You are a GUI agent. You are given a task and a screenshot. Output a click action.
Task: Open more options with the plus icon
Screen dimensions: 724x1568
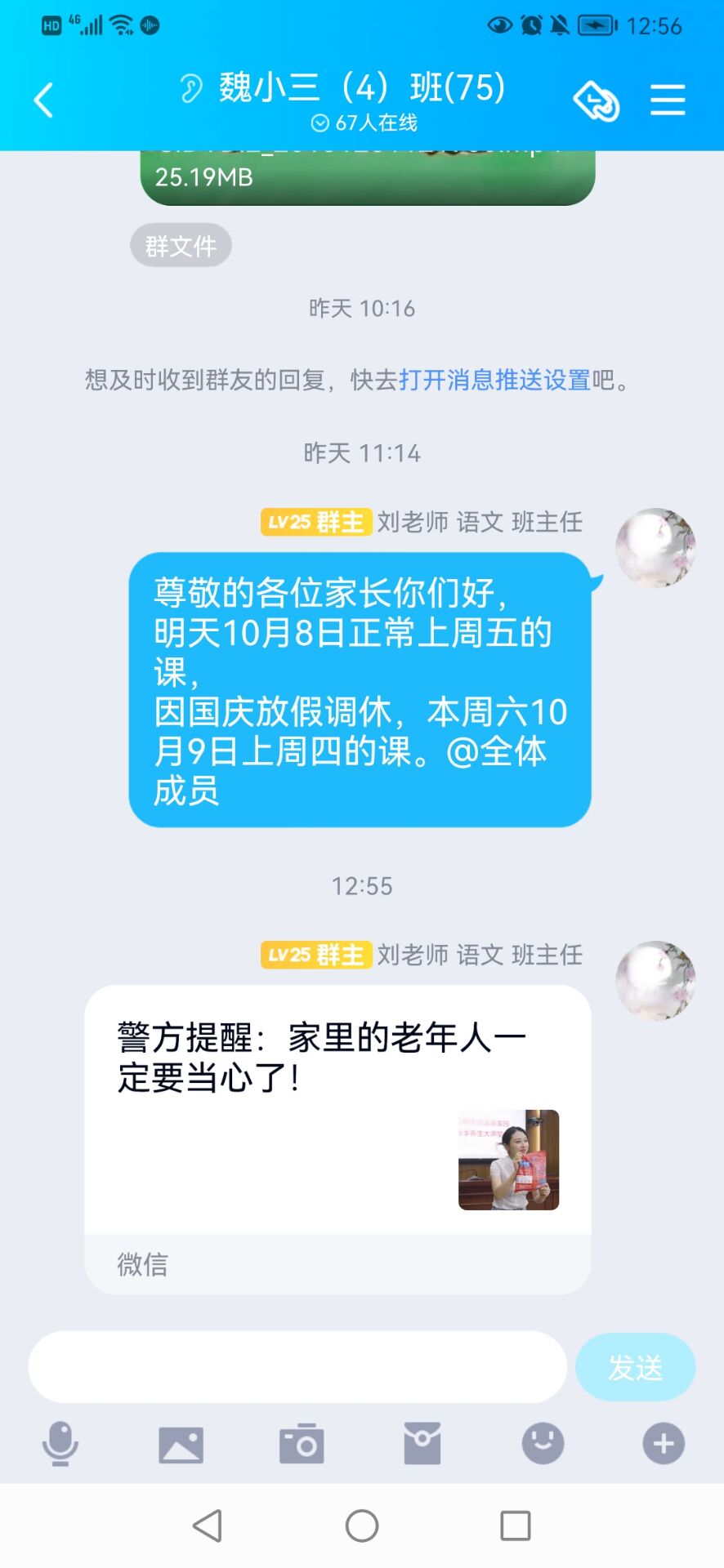[663, 1443]
